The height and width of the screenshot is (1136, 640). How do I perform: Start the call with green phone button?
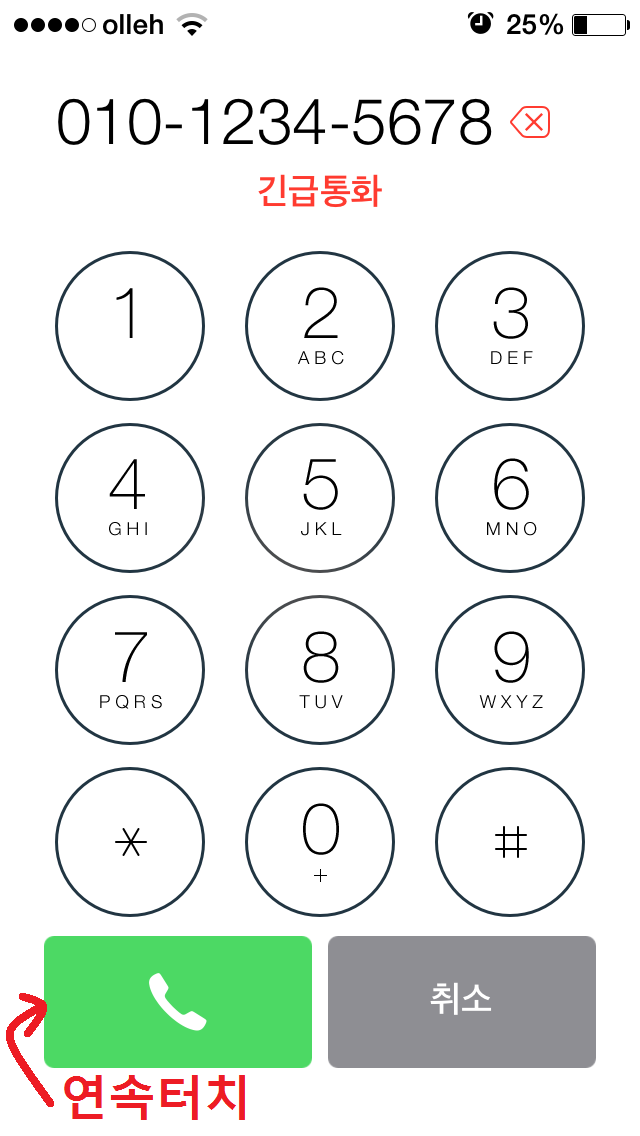point(178,1002)
